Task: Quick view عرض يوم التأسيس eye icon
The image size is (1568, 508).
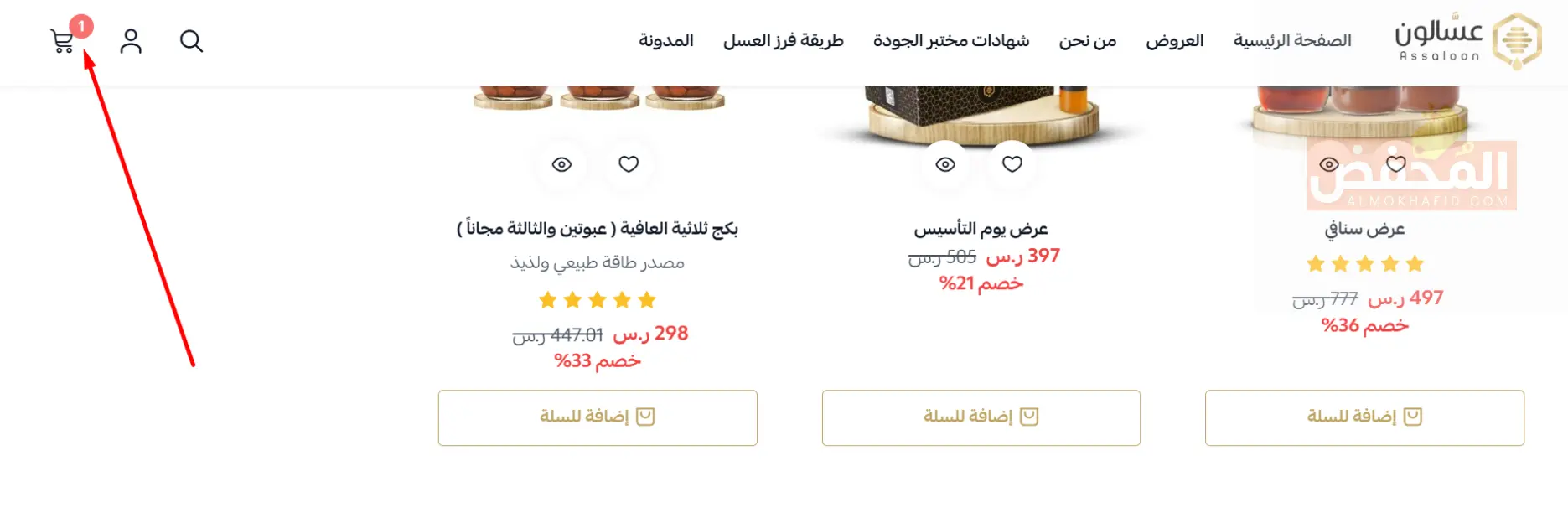Action: coord(945,164)
